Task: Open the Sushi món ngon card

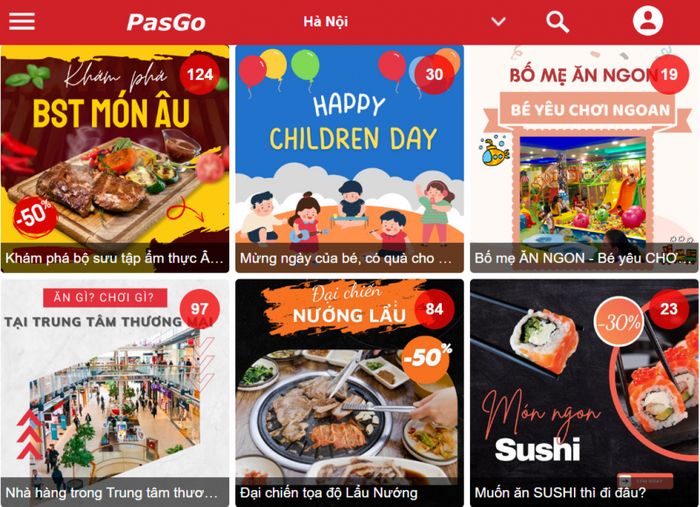Action: click(584, 392)
